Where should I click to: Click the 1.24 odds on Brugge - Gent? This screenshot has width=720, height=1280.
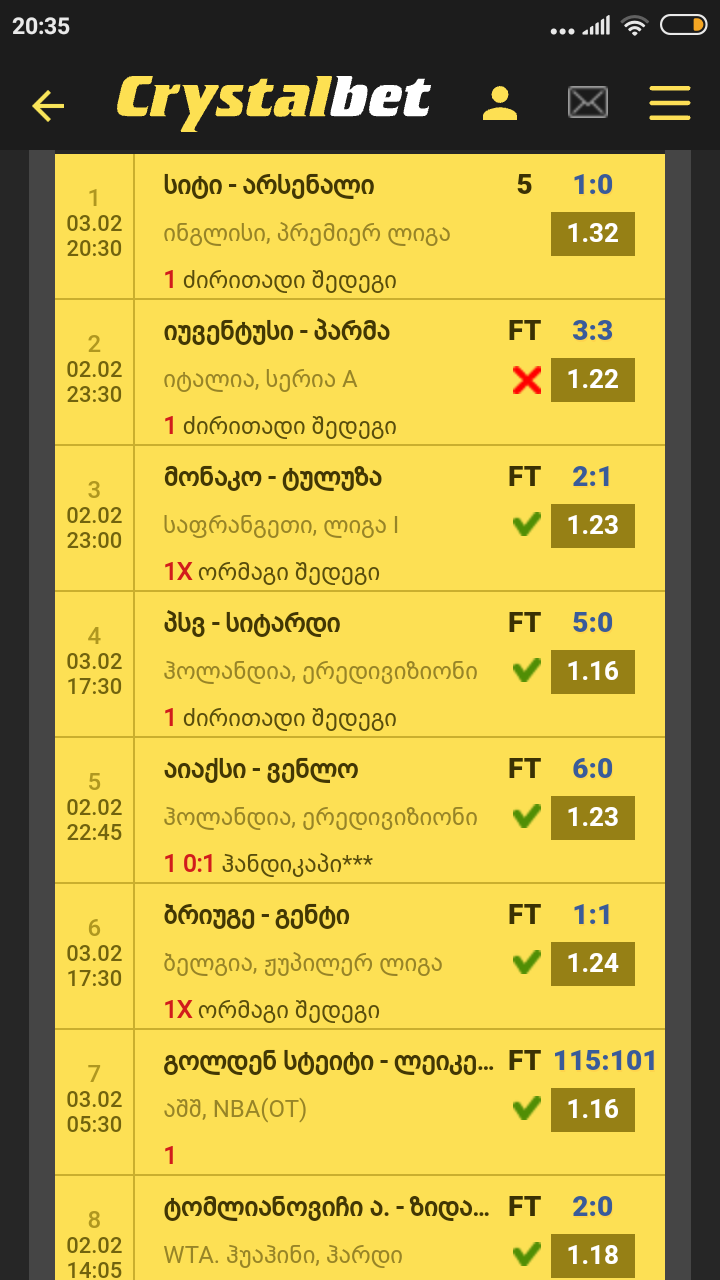click(x=592, y=963)
